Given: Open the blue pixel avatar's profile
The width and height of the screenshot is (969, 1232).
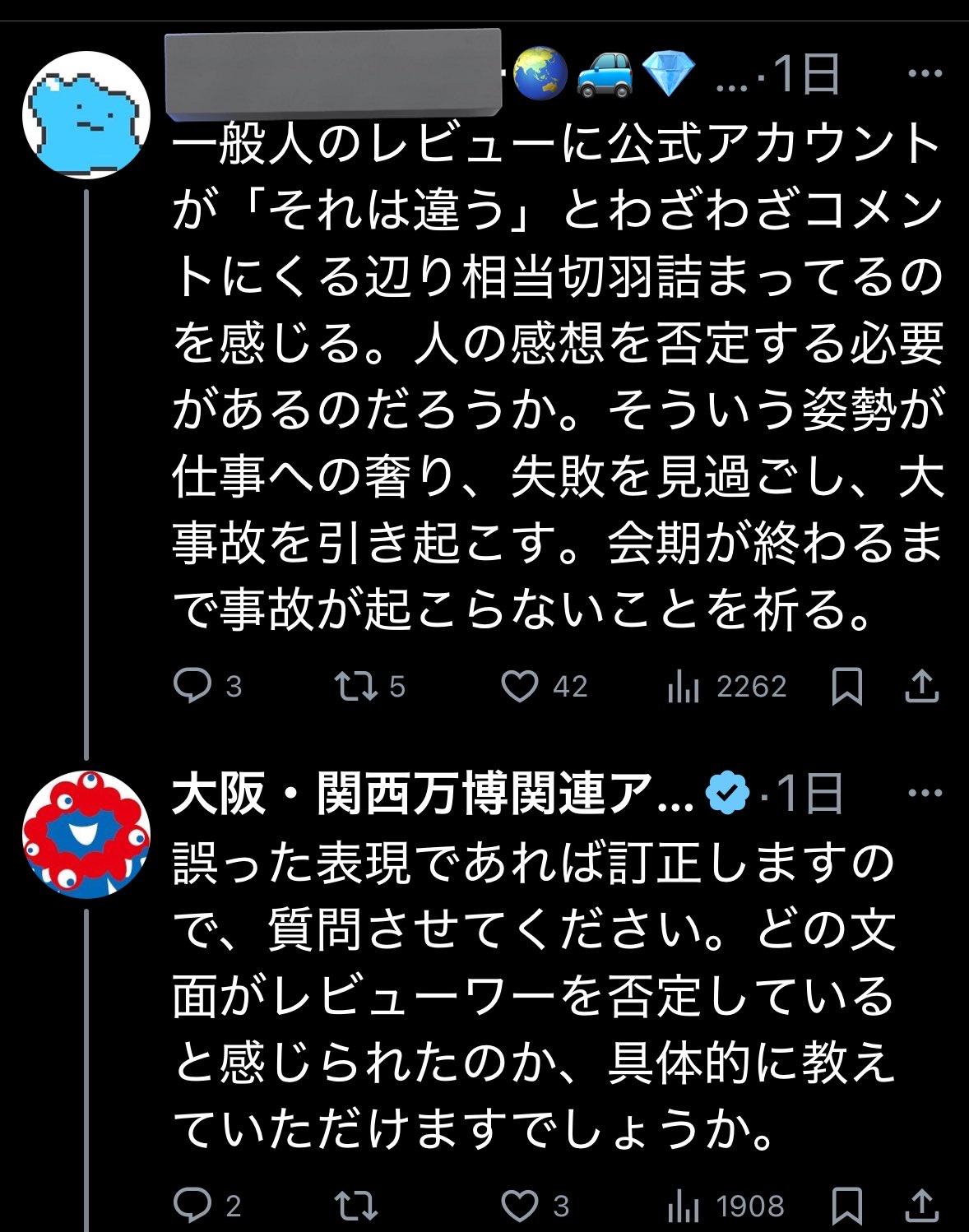Looking at the screenshot, I should 86,115.
